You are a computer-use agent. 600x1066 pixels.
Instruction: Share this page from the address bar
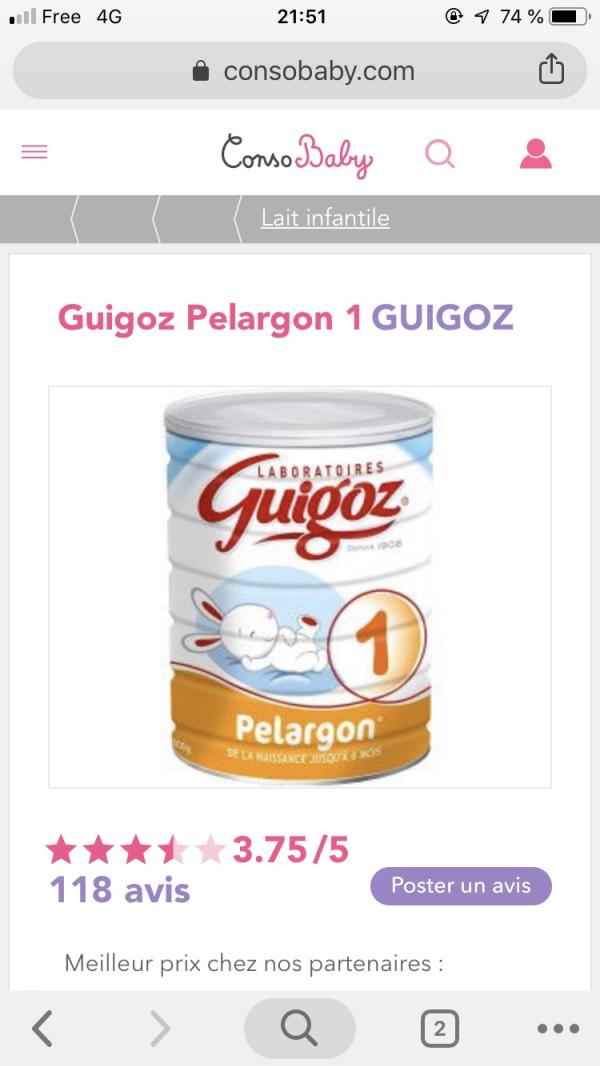(x=551, y=70)
